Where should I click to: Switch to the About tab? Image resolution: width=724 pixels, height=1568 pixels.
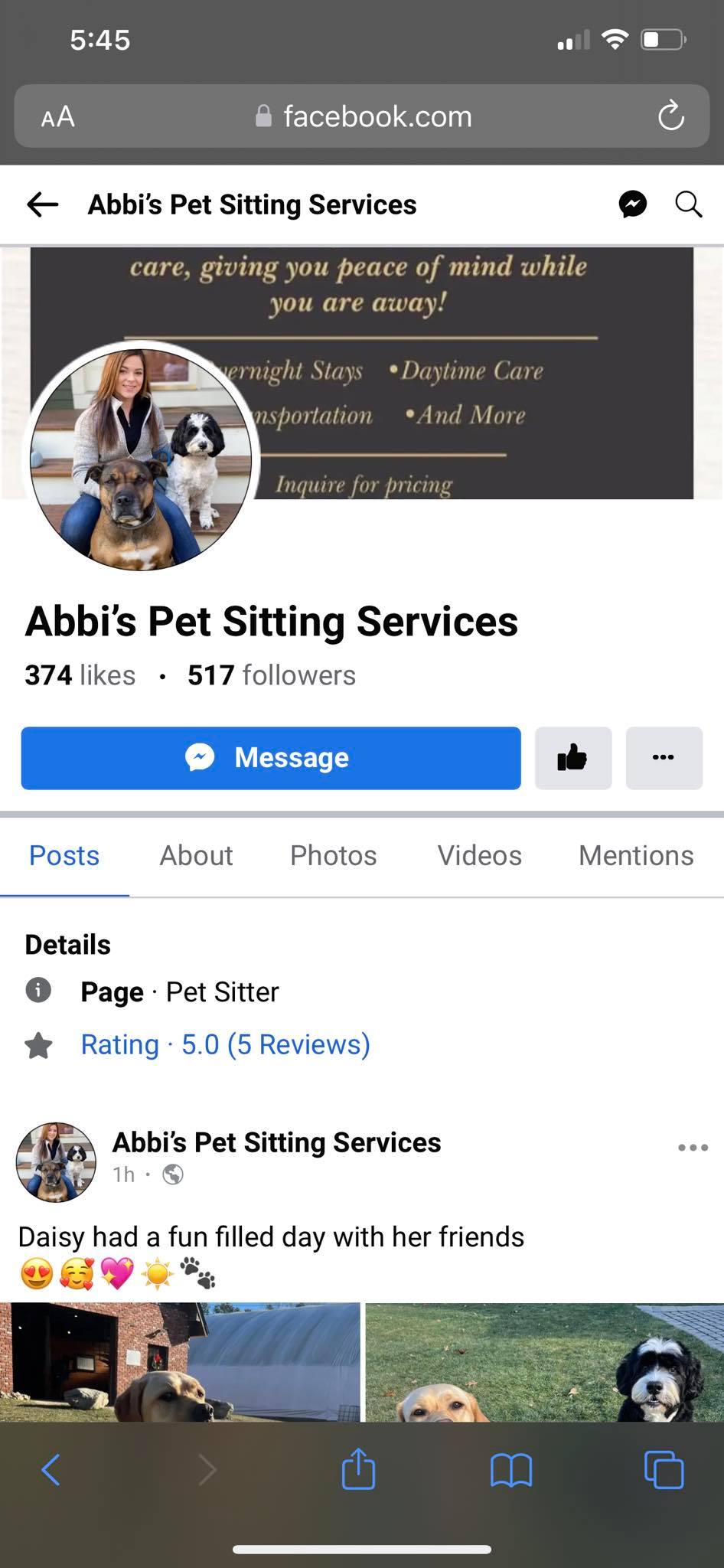(x=196, y=855)
